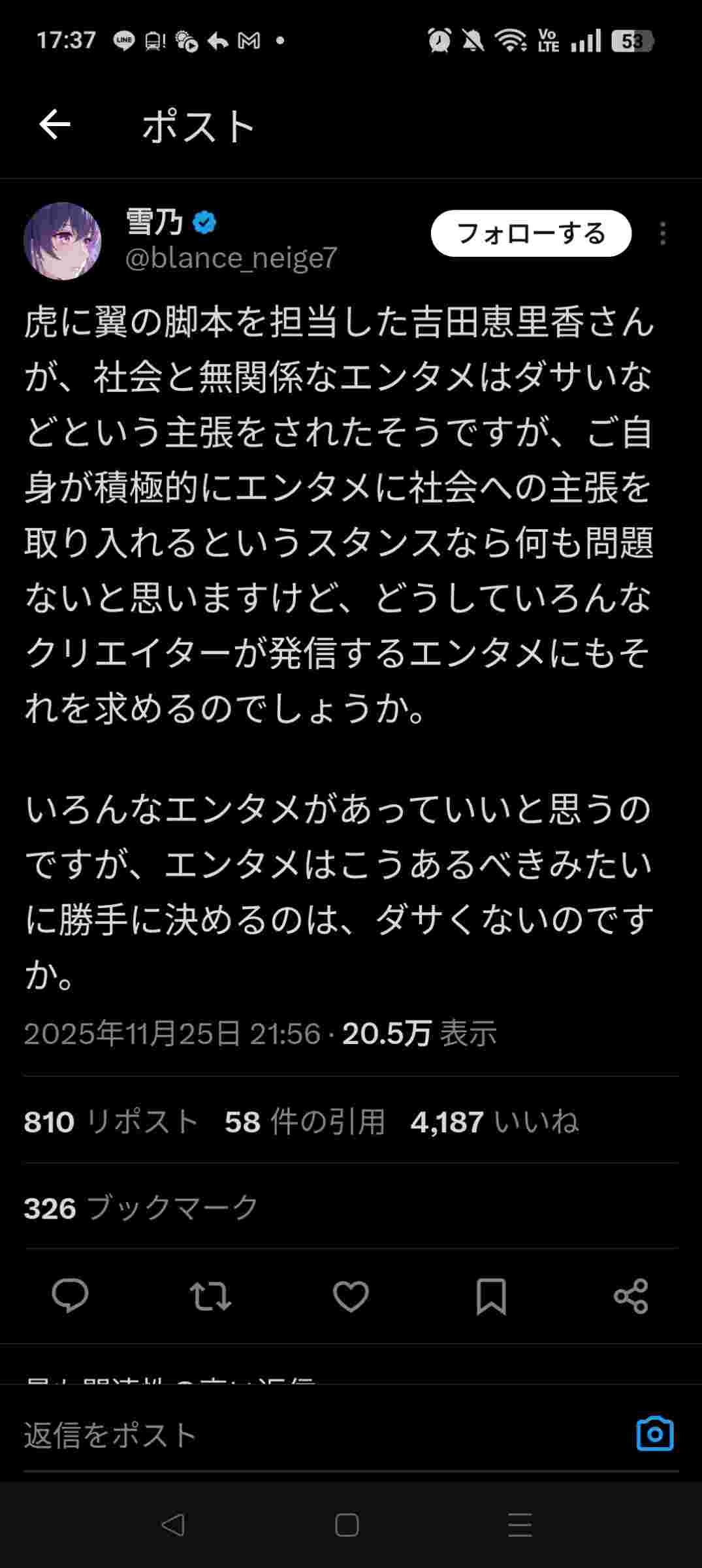
Task: Repost this post
Action: [210, 1296]
